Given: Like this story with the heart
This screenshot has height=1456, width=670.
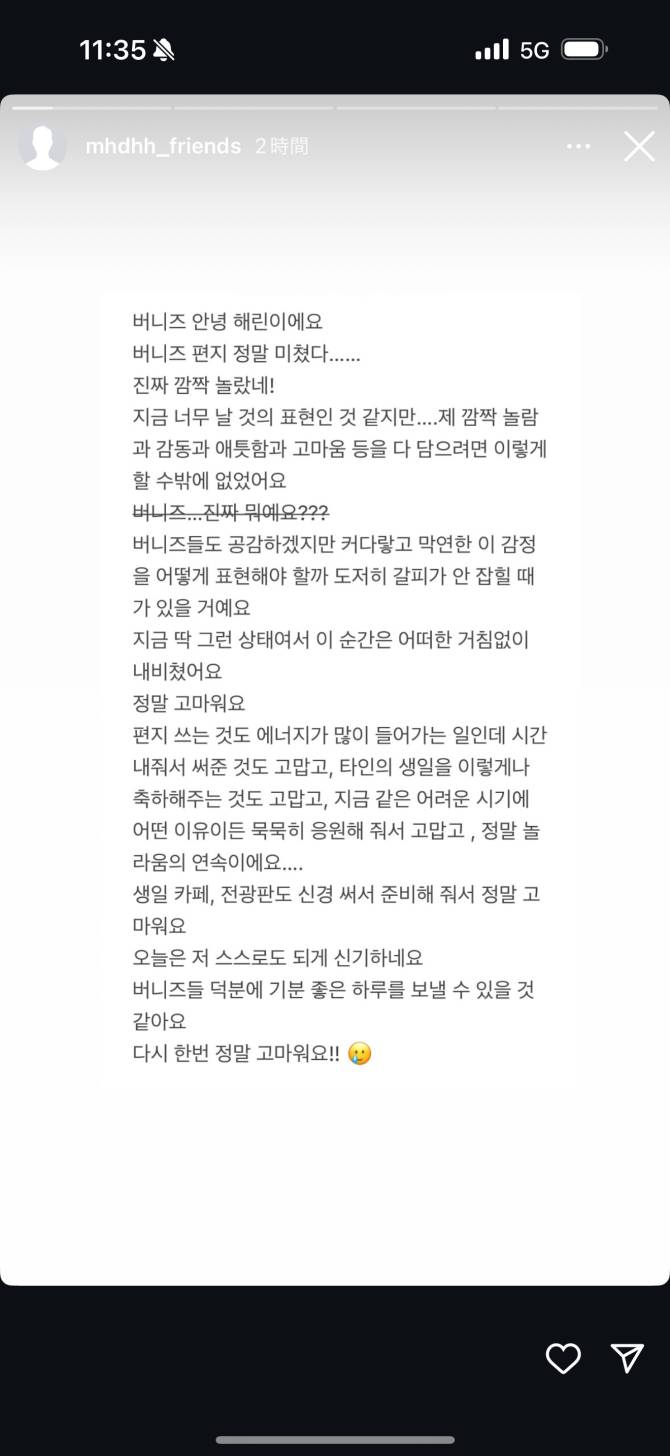Looking at the screenshot, I should click(x=563, y=1357).
